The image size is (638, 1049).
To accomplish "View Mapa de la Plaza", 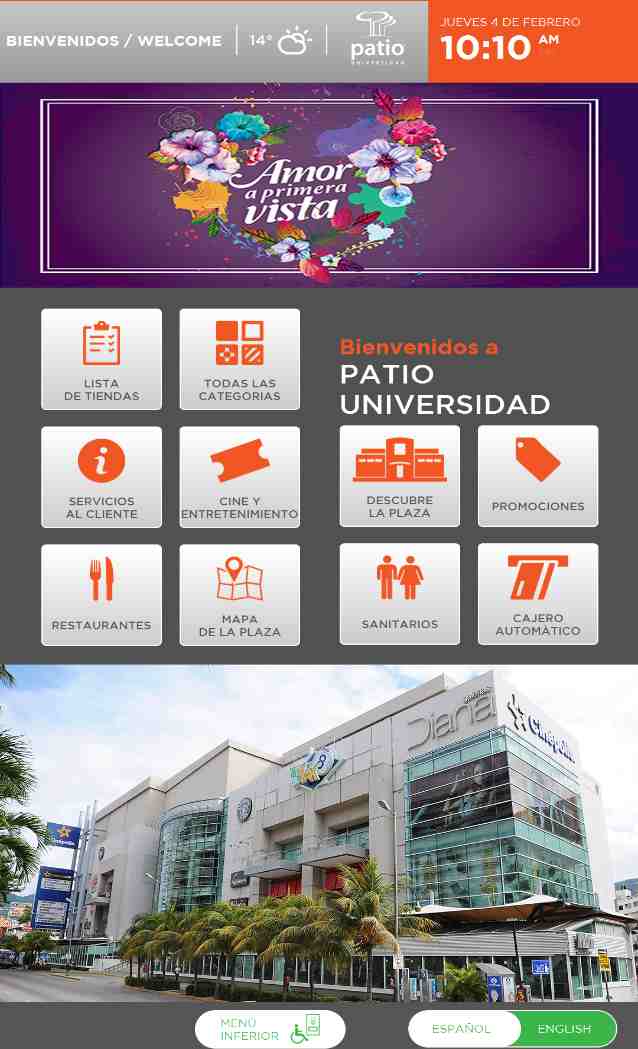I will (239, 595).
